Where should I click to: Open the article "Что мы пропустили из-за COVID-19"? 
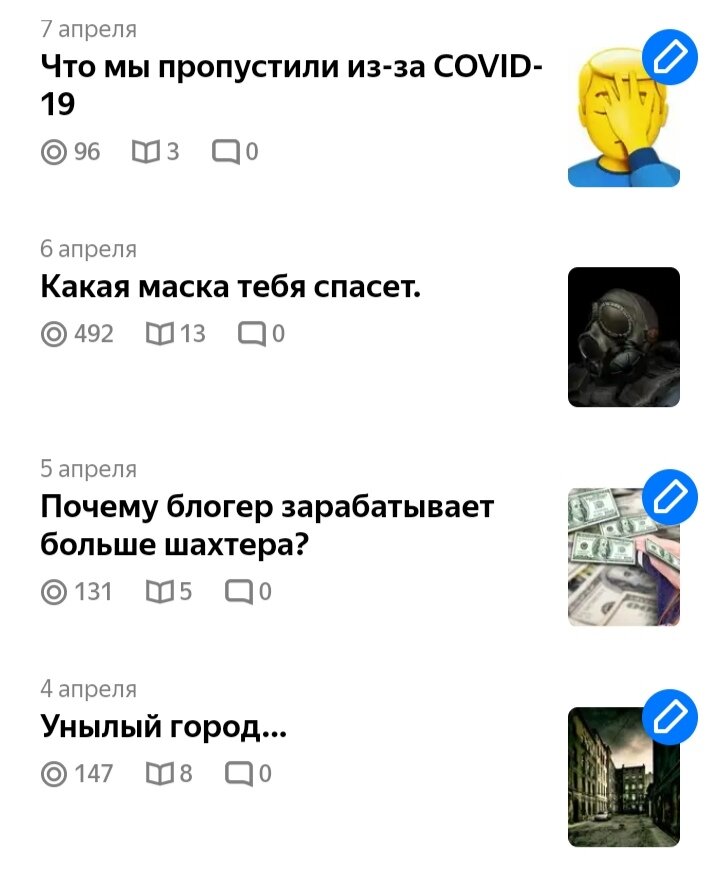pos(291,84)
